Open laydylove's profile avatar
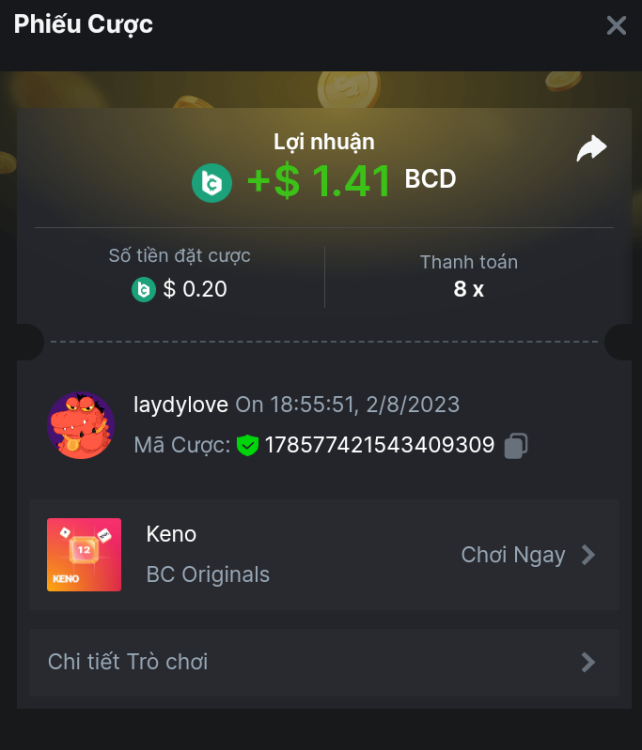 pos(81,426)
